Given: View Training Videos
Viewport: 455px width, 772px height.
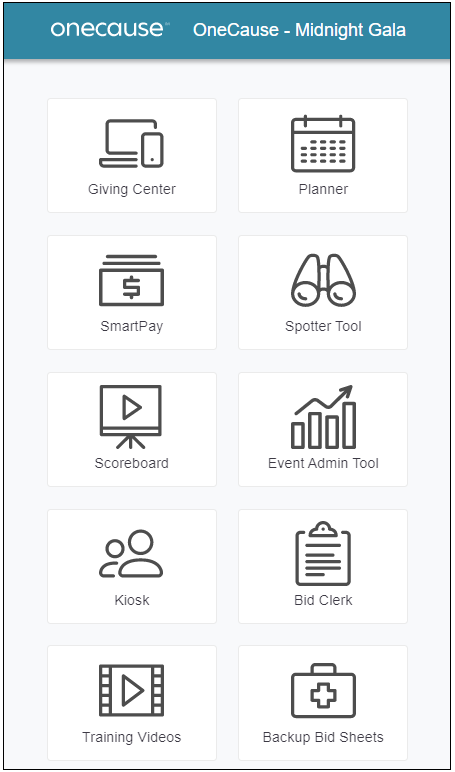Looking at the screenshot, I should pos(131,703).
